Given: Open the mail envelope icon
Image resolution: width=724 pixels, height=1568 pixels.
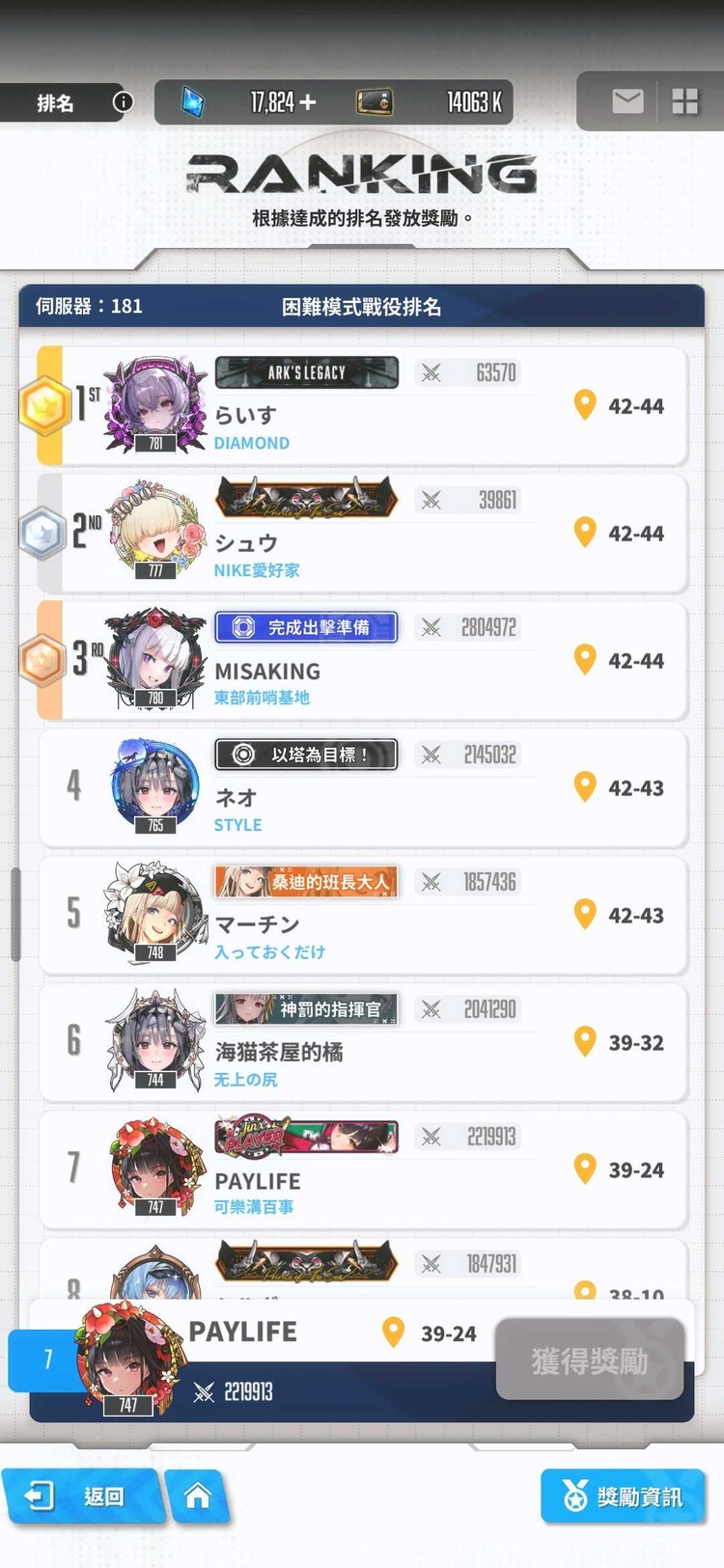Looking at the screenshot, I should tap(627, 99).
